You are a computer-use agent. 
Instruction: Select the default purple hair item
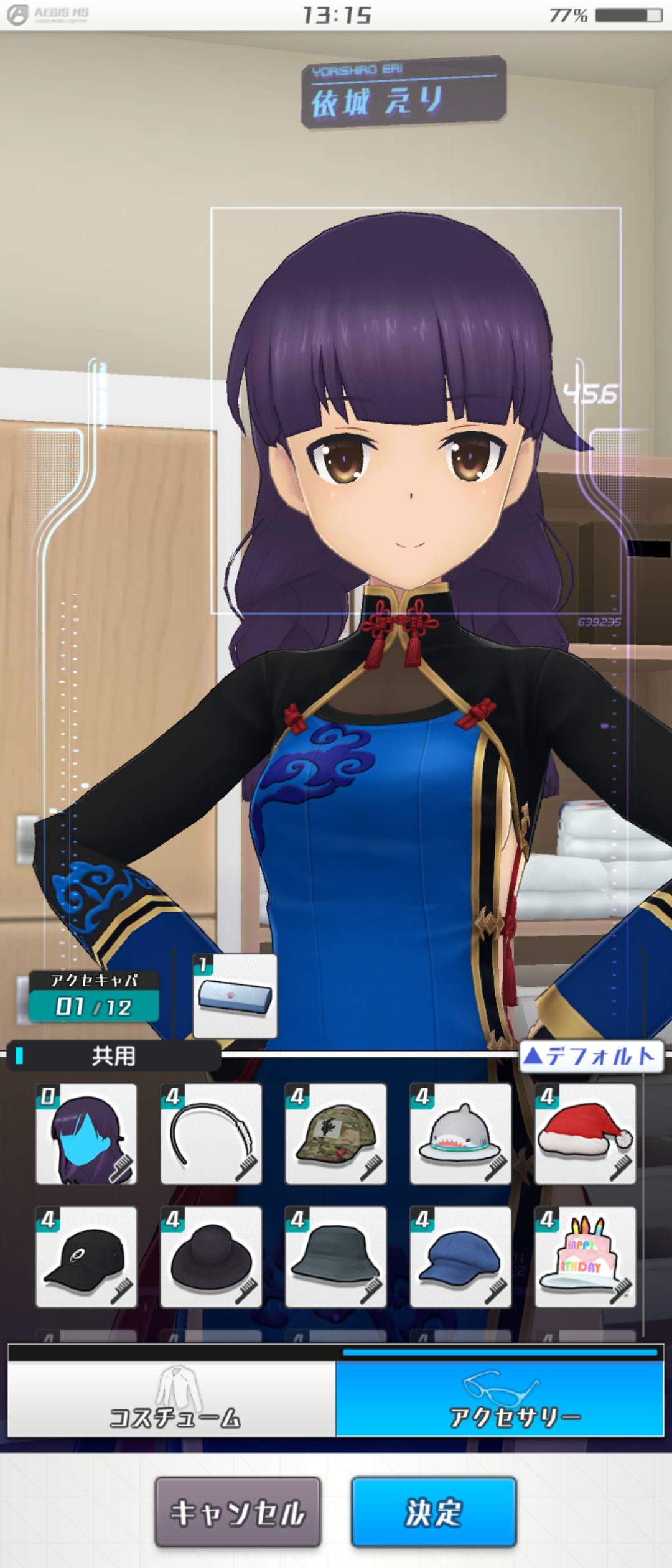tap(86, 1134)
